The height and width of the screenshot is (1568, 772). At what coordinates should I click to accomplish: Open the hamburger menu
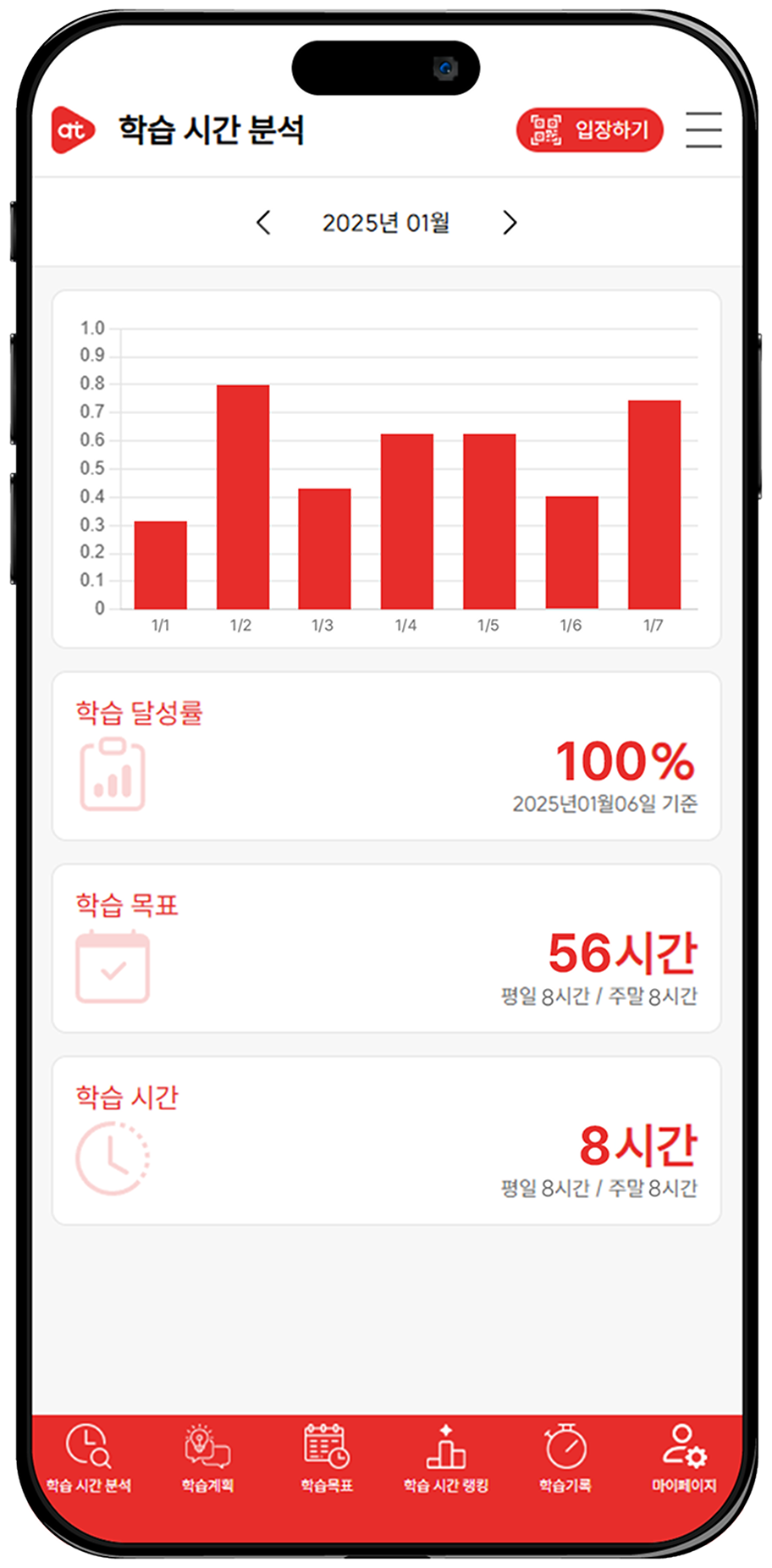pos(703,130)
